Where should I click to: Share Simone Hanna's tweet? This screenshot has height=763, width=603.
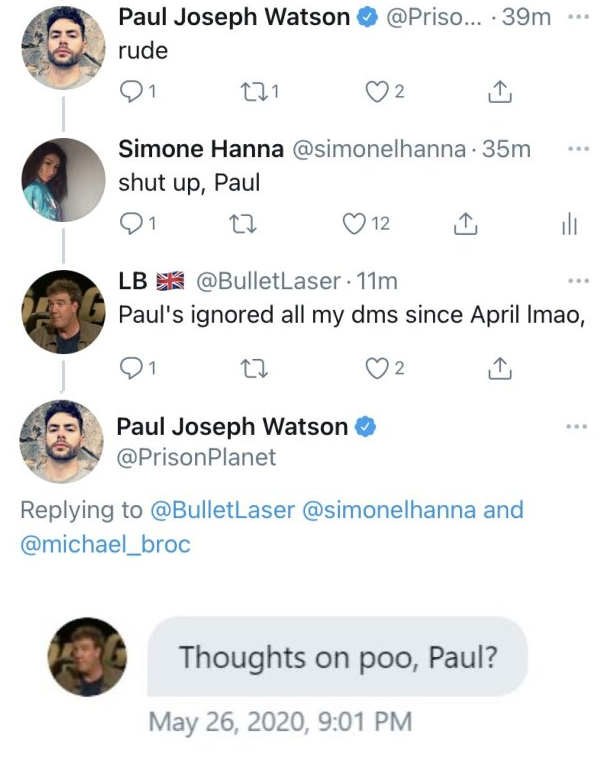pyautogui.click(x=463, y=224)
